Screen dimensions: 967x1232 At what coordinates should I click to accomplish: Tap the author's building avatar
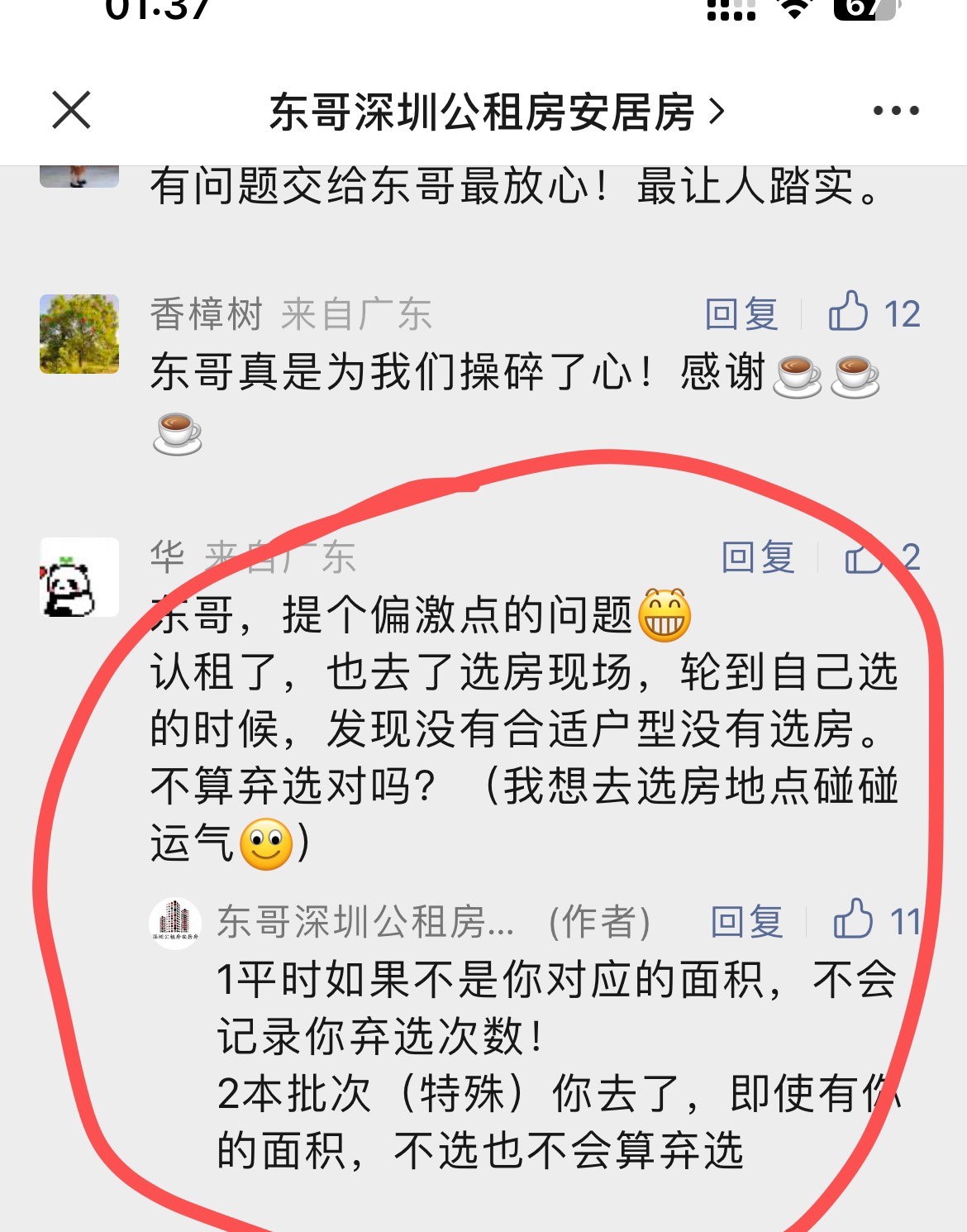click(175, 923)
